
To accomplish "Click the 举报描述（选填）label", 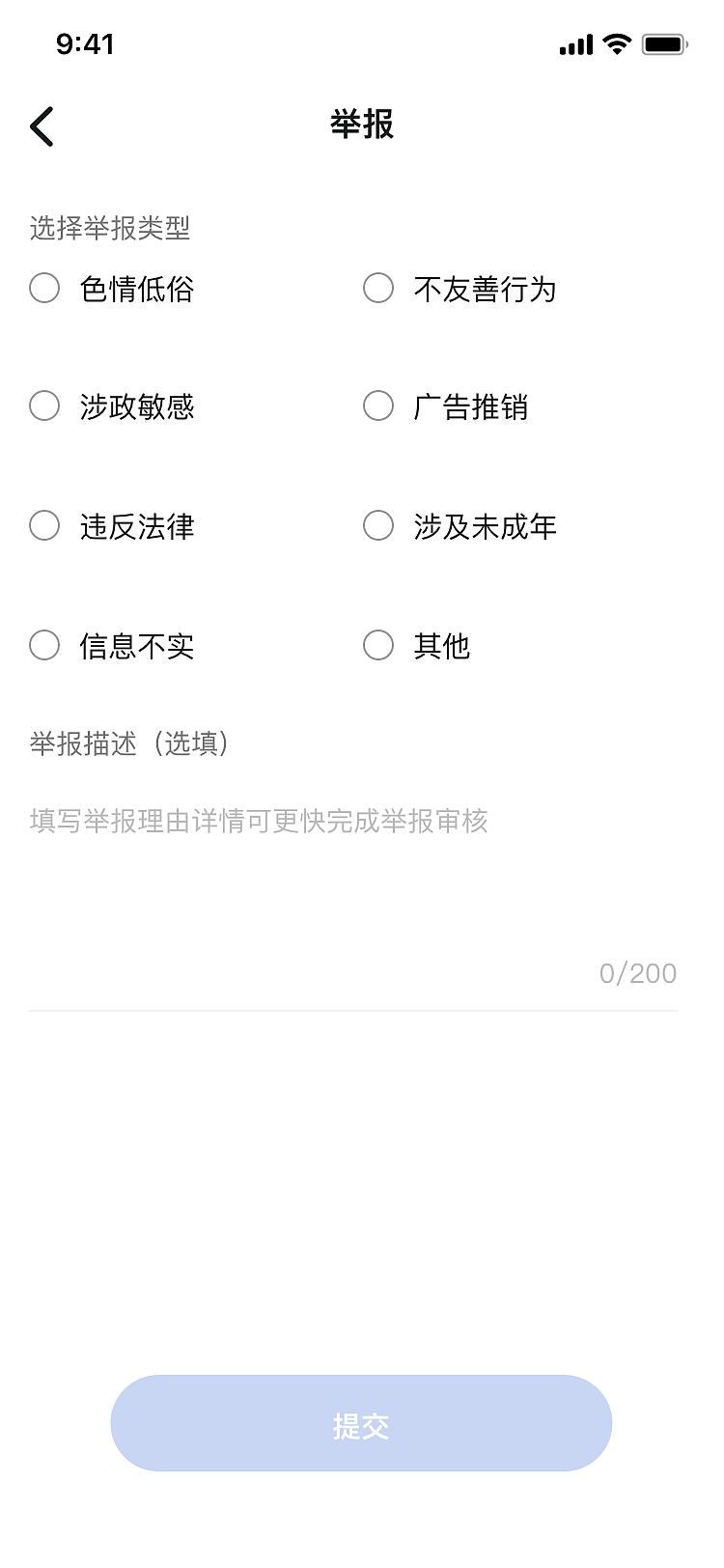I will click(128, 744).
